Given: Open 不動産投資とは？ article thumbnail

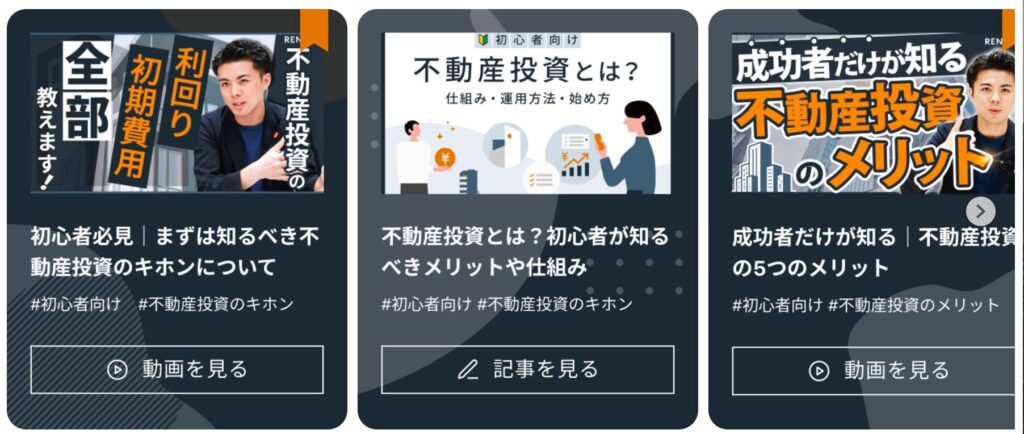Looking at the screenshot, I should pyautogui.click(x=527, y=113).
